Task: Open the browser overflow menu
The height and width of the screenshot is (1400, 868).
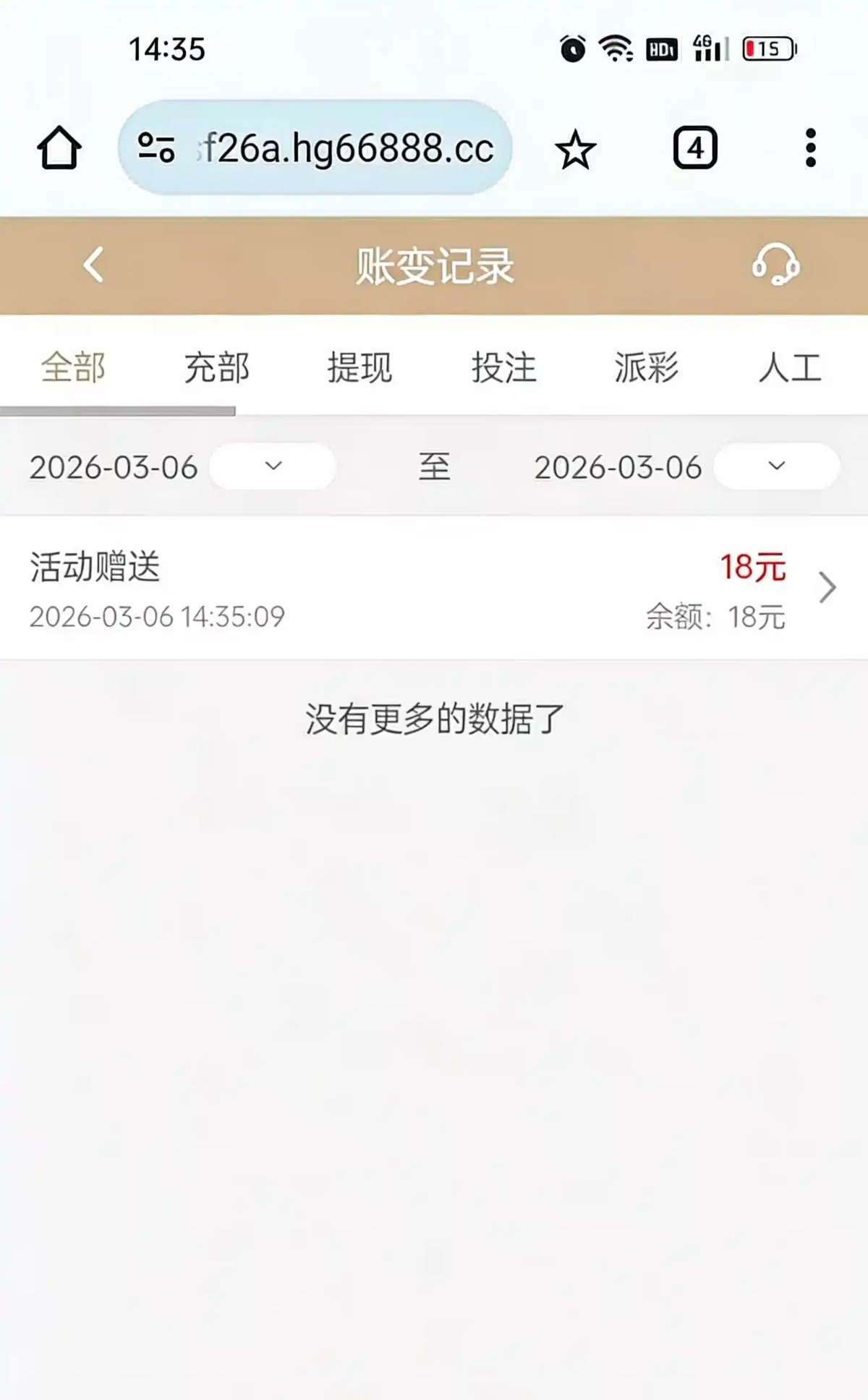Action: (x=810, y=148)
